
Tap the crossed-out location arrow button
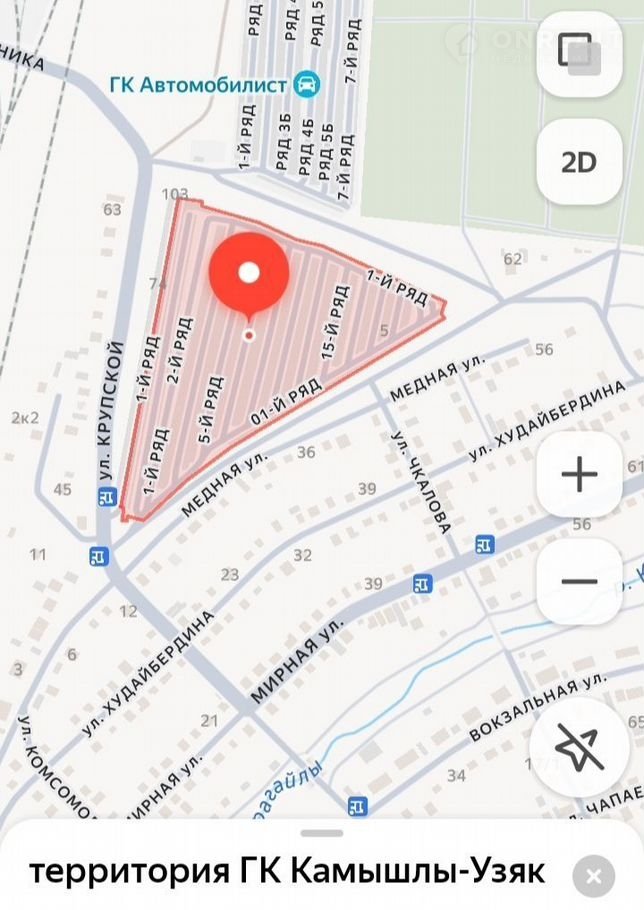[x=578, y=746]
